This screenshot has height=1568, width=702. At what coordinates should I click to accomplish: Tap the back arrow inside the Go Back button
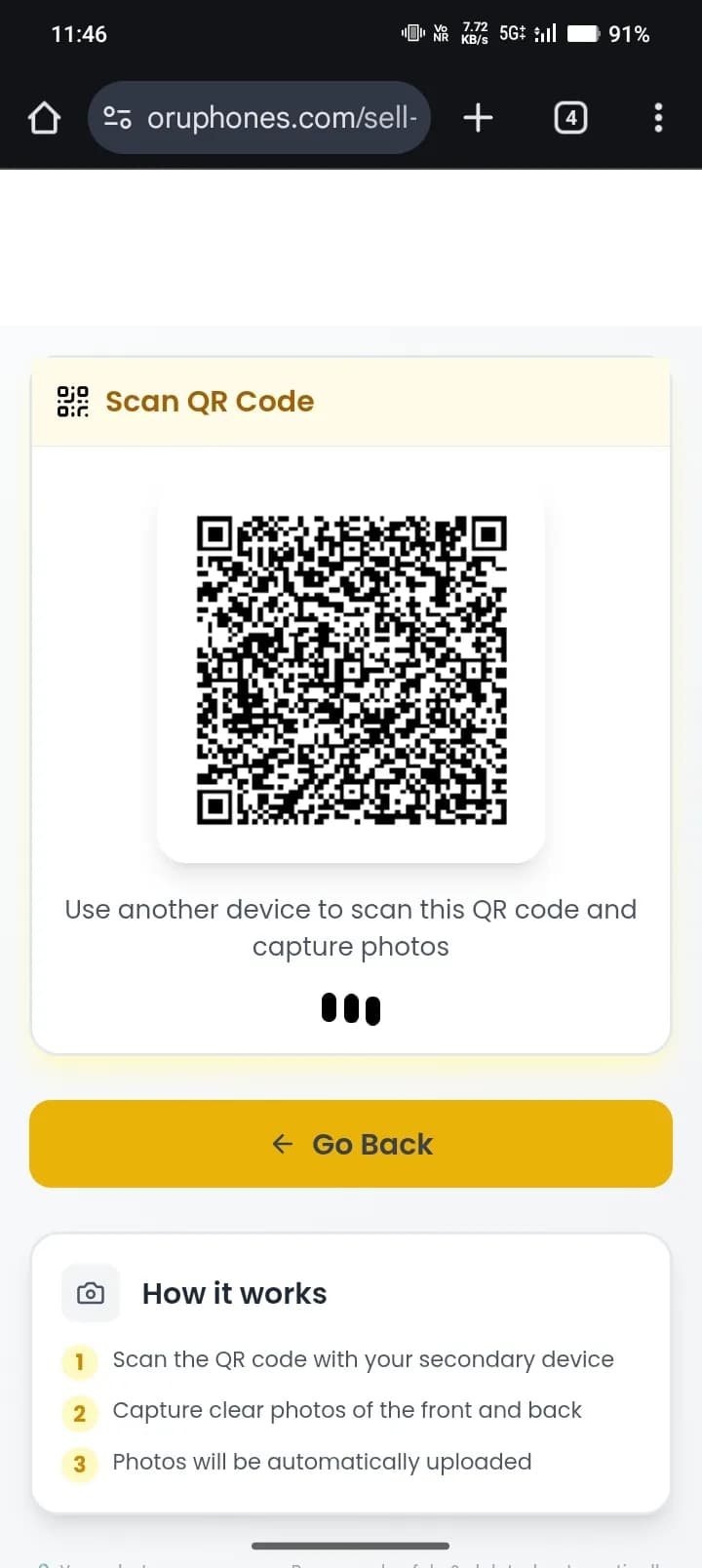282,1143
